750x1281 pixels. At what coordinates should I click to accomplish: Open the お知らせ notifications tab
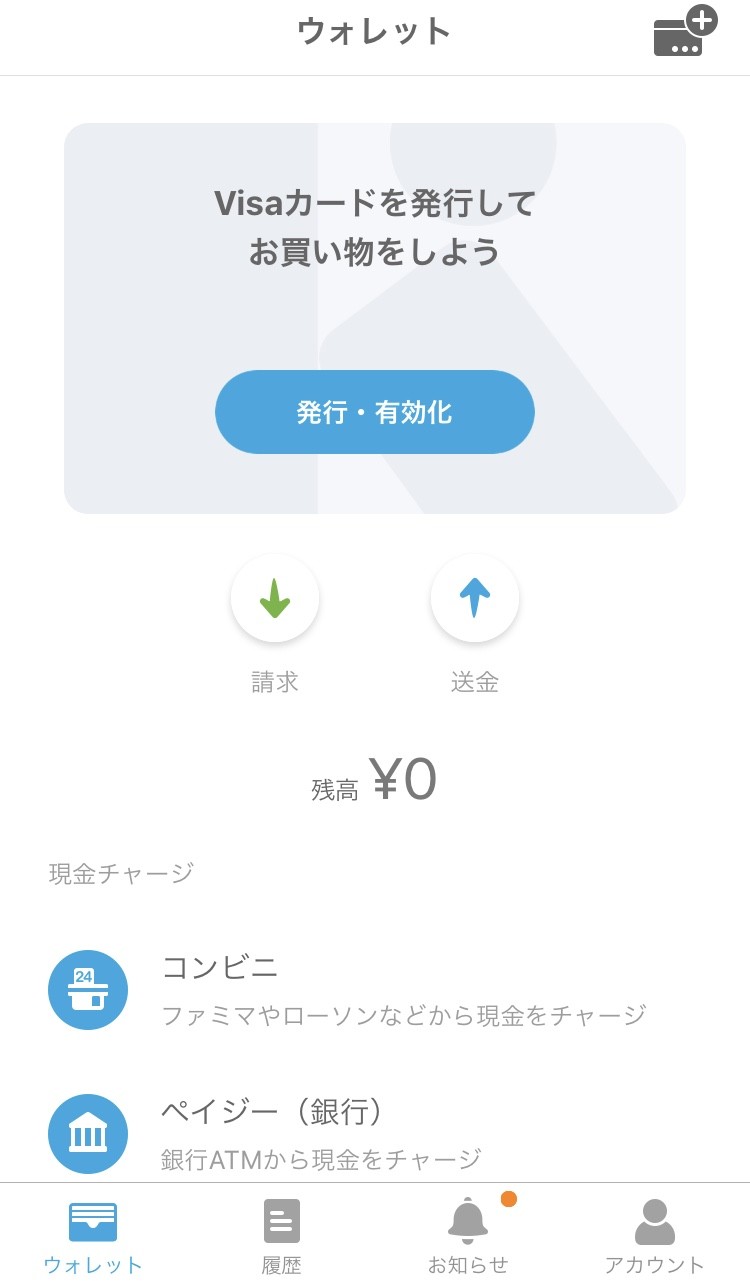pyautogui.click(x=468, y=1236)
